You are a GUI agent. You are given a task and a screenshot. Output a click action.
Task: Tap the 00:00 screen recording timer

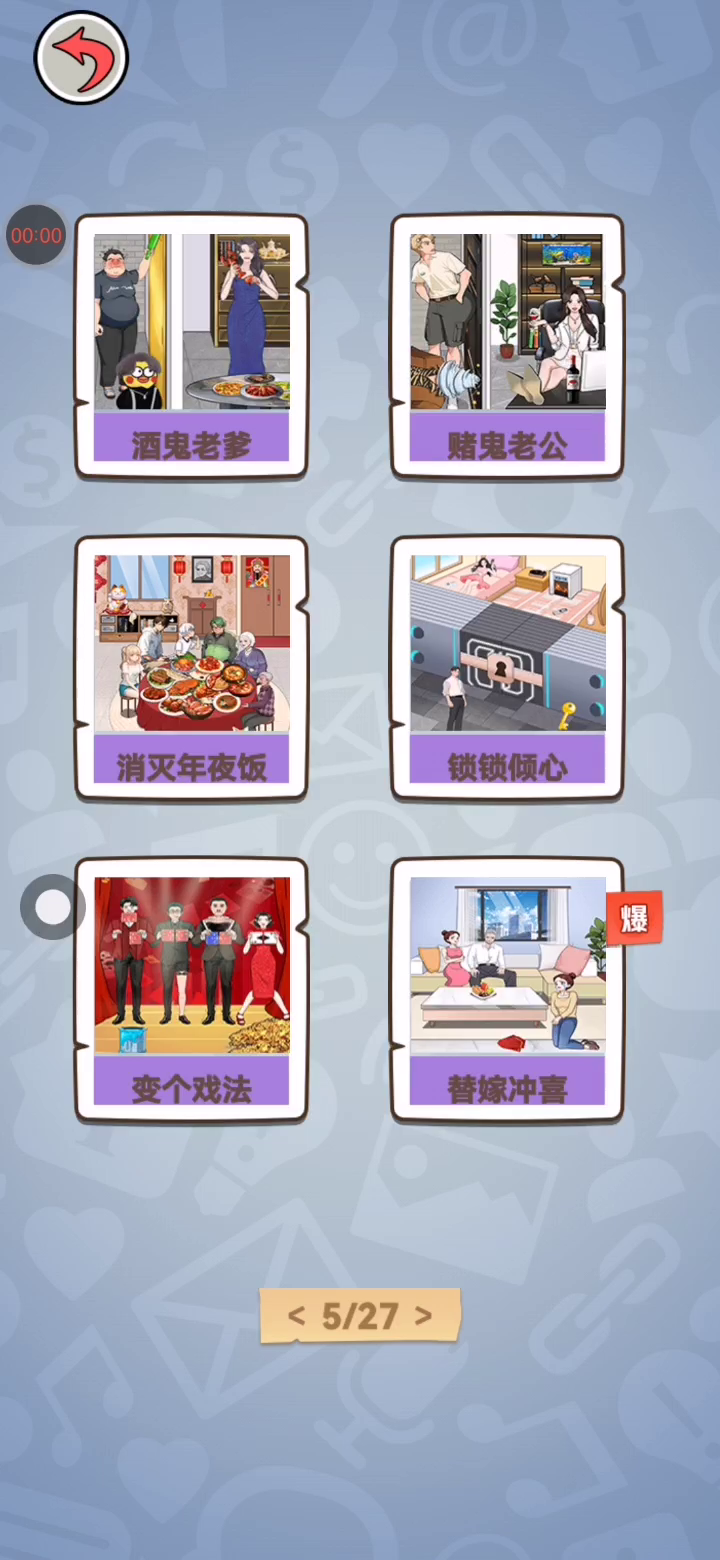(36, 235)
